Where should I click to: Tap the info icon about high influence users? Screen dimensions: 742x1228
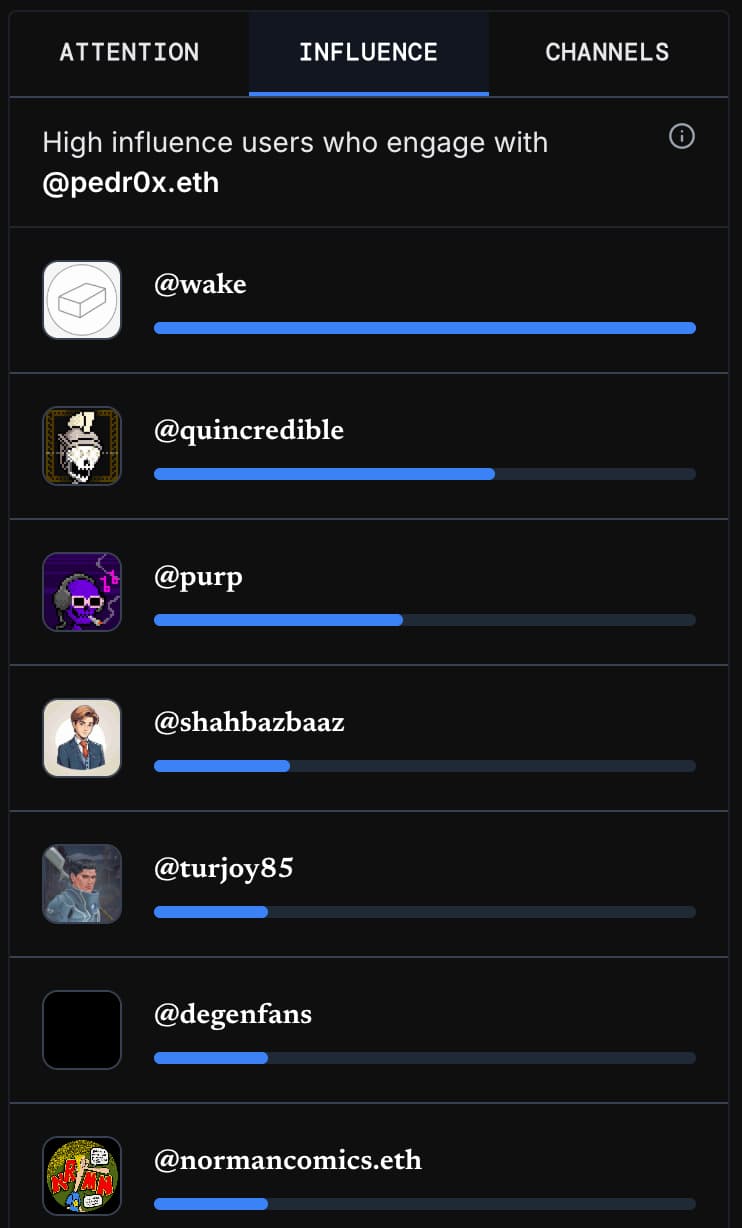pyautogui.click(x=681, y=137)
